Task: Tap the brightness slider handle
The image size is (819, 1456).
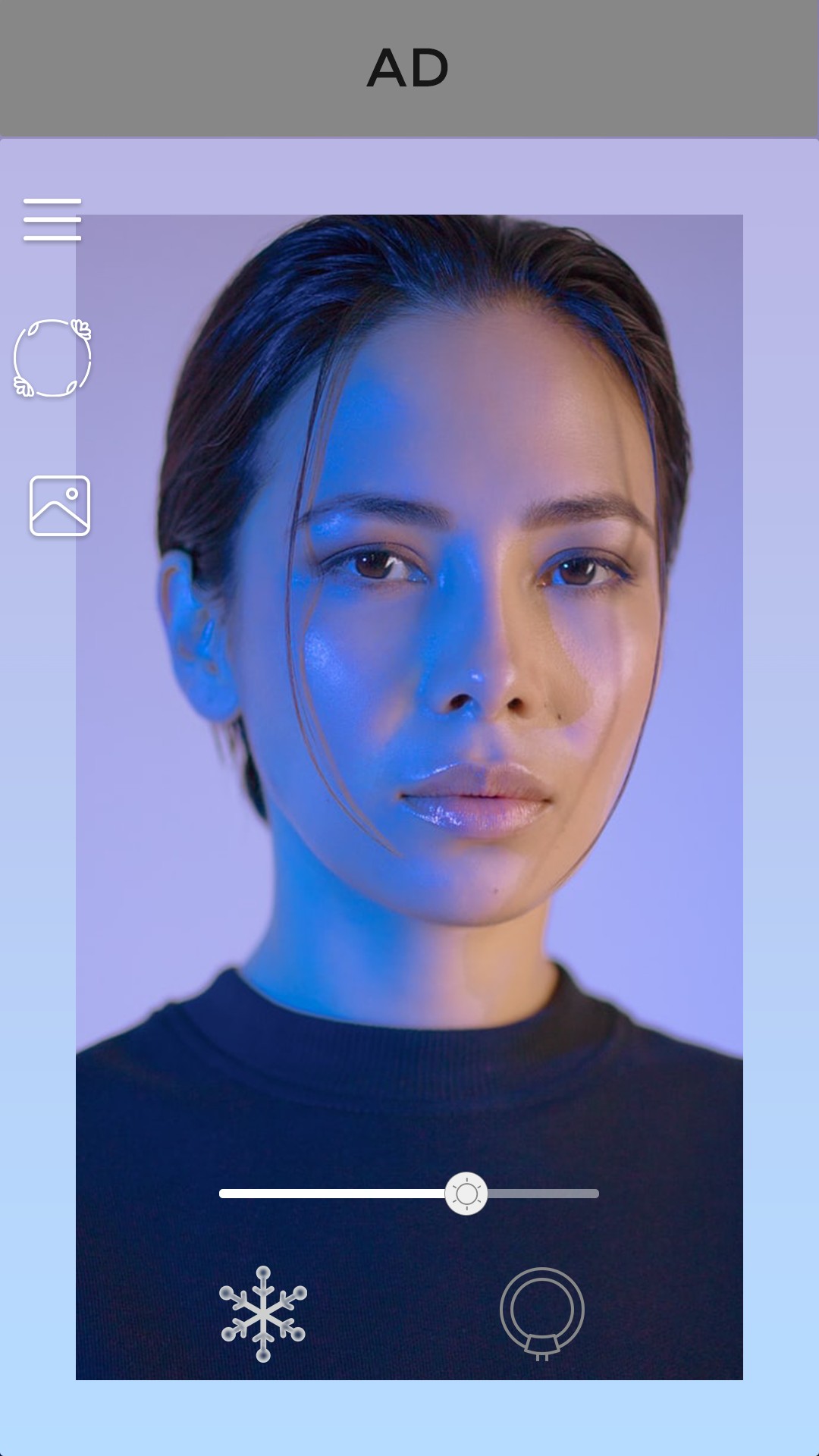Action: point(466,1194)
